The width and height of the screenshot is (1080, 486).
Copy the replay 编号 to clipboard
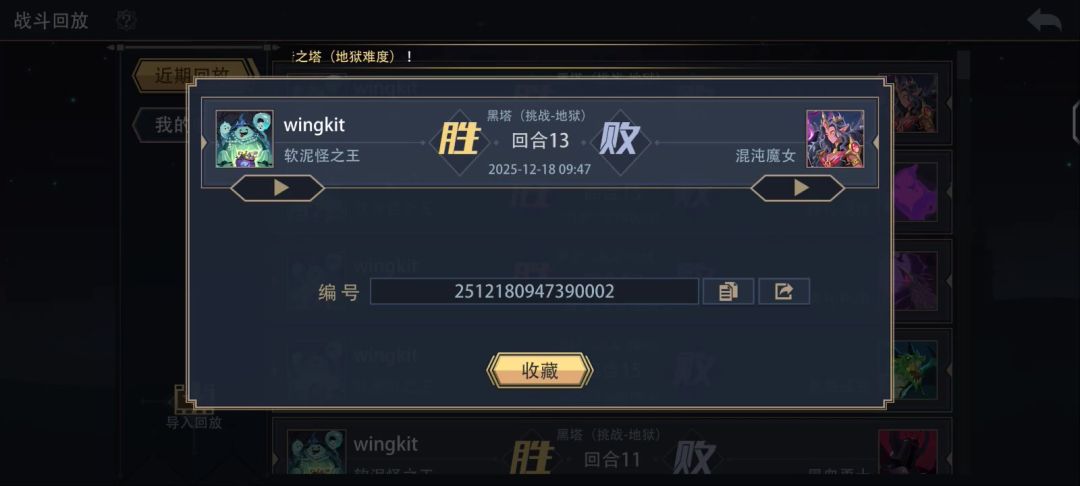pyautogui.click(x=728, y=291)
